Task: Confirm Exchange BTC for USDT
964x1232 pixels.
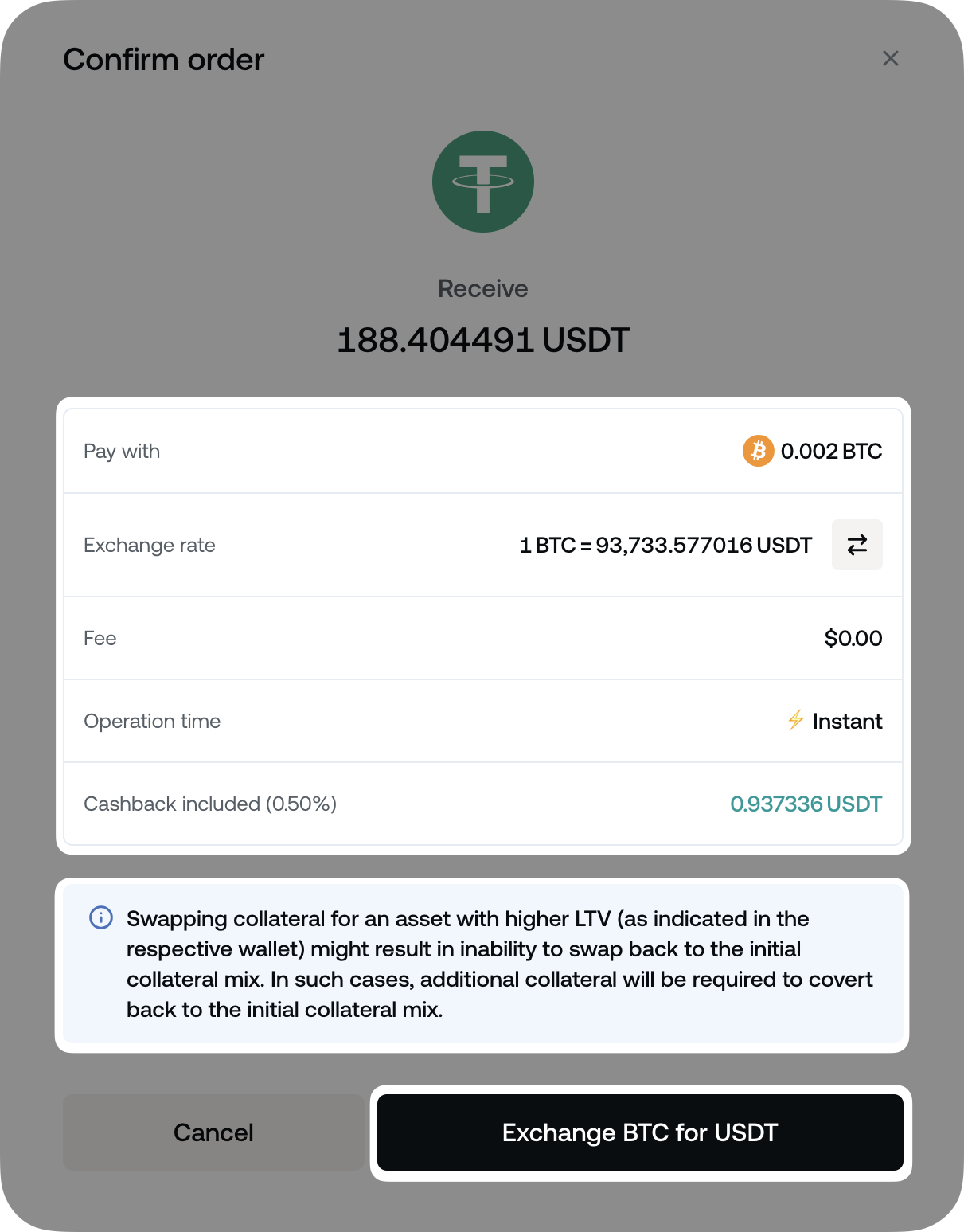Action: 640,1132
